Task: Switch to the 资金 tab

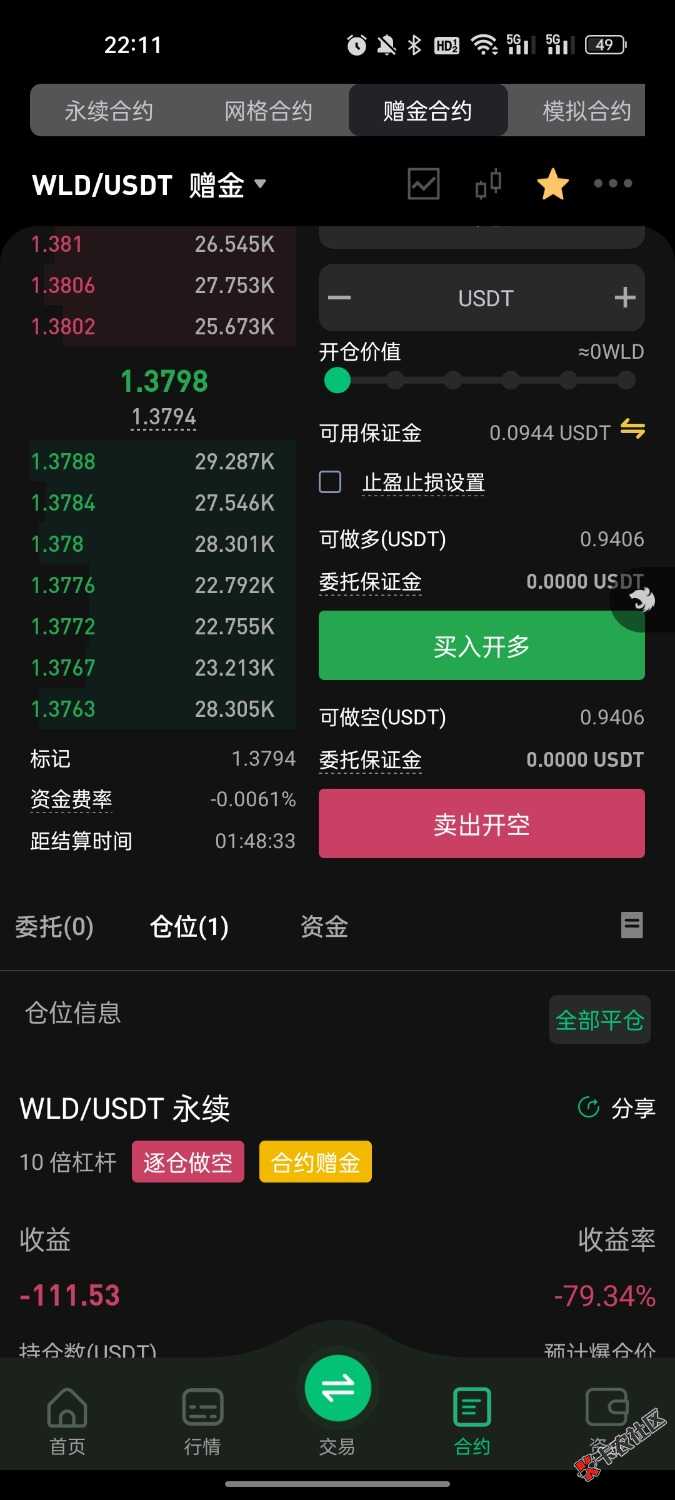Action: click(324, 927)
